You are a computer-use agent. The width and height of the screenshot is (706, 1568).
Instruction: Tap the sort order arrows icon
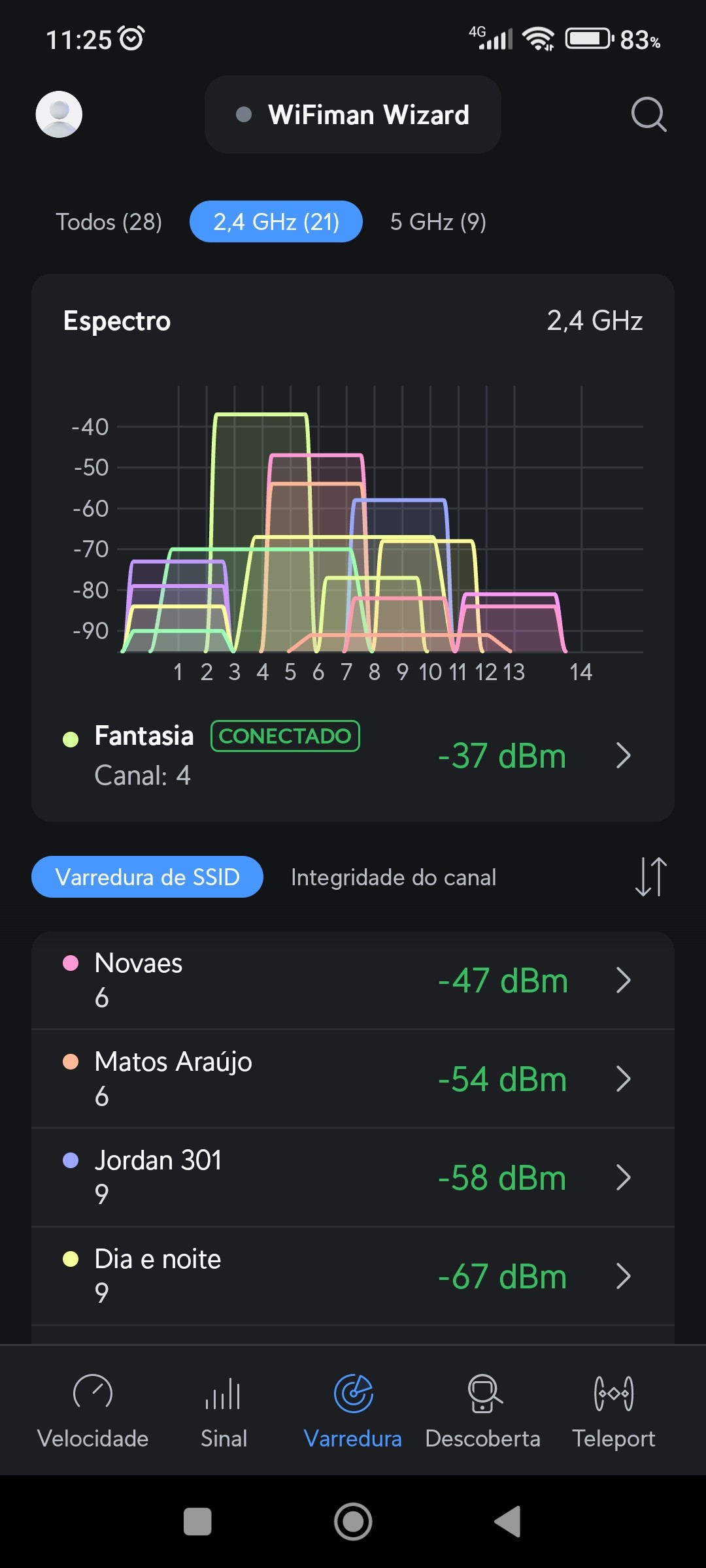coord(650,877)
